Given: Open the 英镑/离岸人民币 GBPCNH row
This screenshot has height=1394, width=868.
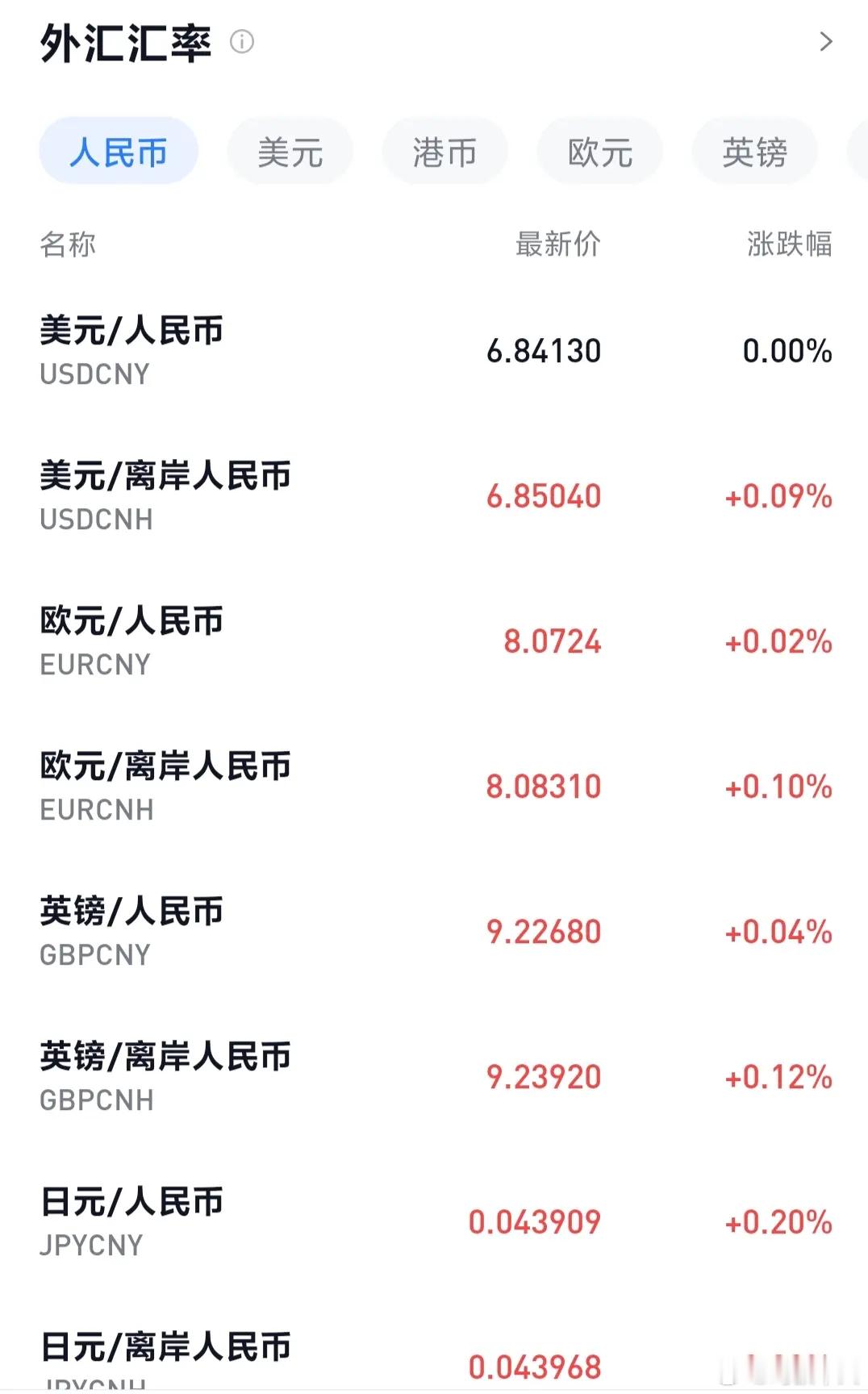Looking at the screenshot, I should pos(434,1077).
